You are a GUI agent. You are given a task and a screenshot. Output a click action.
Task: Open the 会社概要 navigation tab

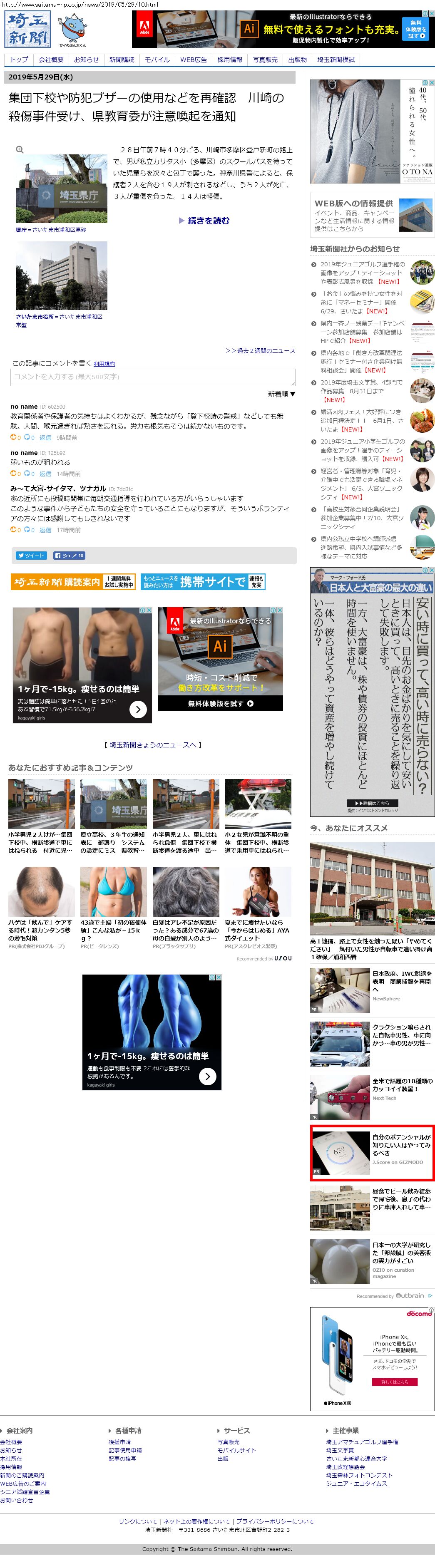pos(50,60)
